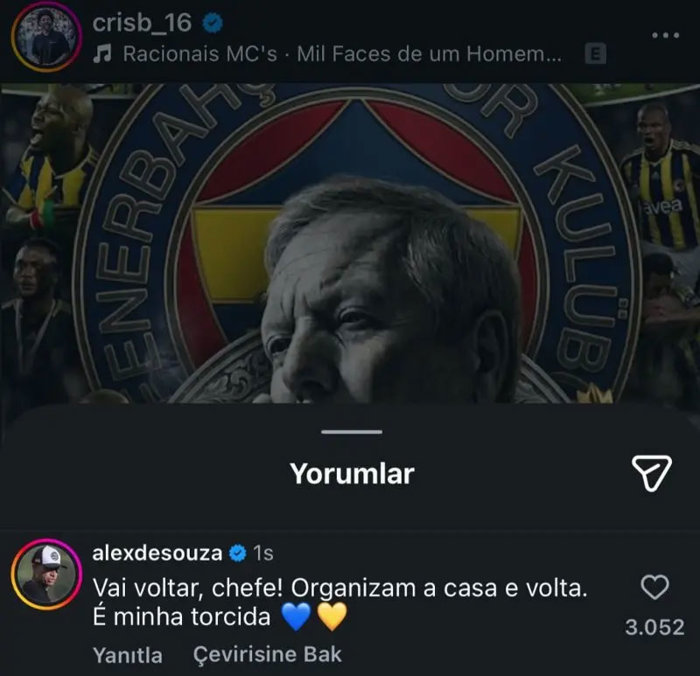Open crisb_16 profile picture story
This screenshot has height=676, width=700.
click(x=46, y=37)
